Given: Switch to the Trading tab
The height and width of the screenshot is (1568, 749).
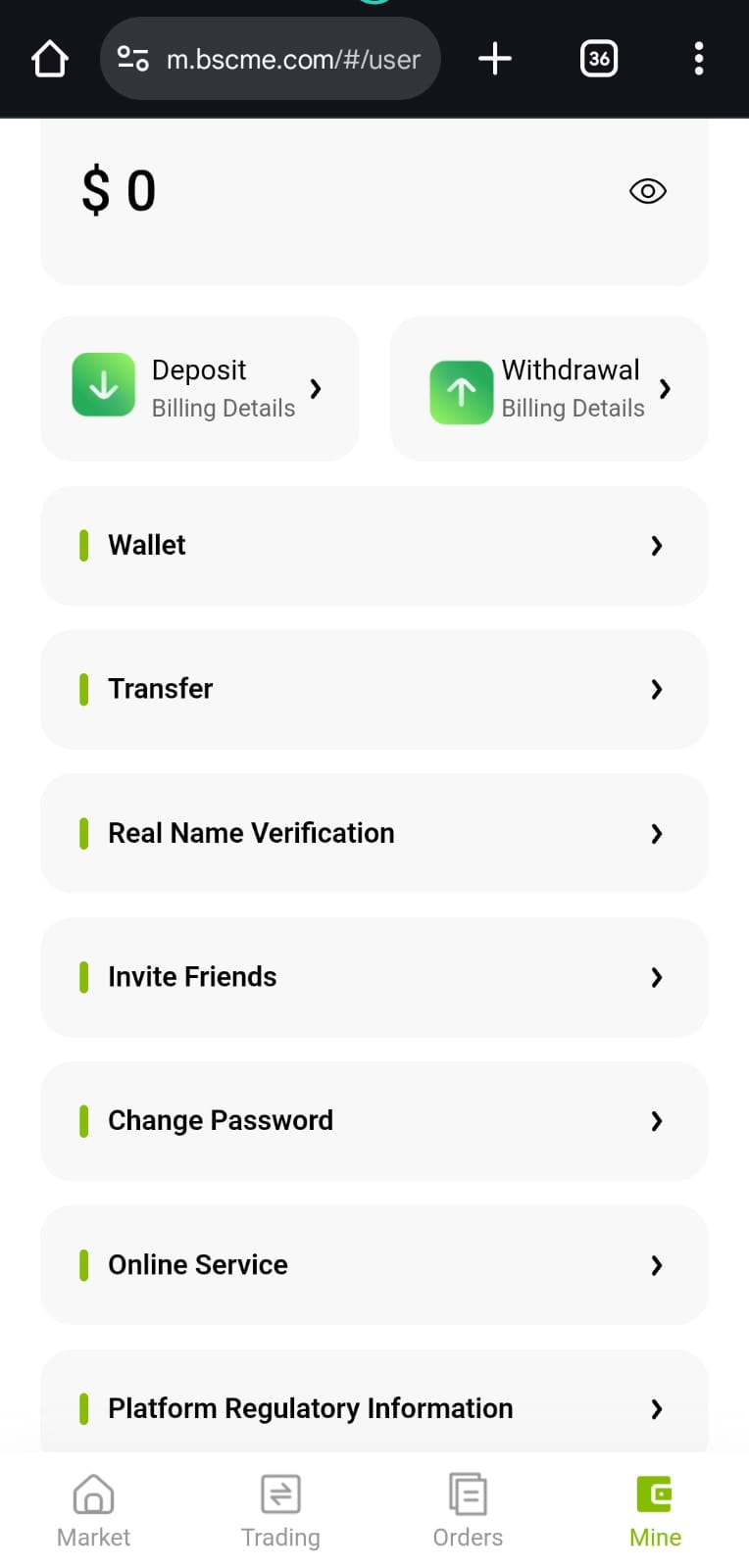Looking at the screenshot, I should click(x=280, y=1511).
